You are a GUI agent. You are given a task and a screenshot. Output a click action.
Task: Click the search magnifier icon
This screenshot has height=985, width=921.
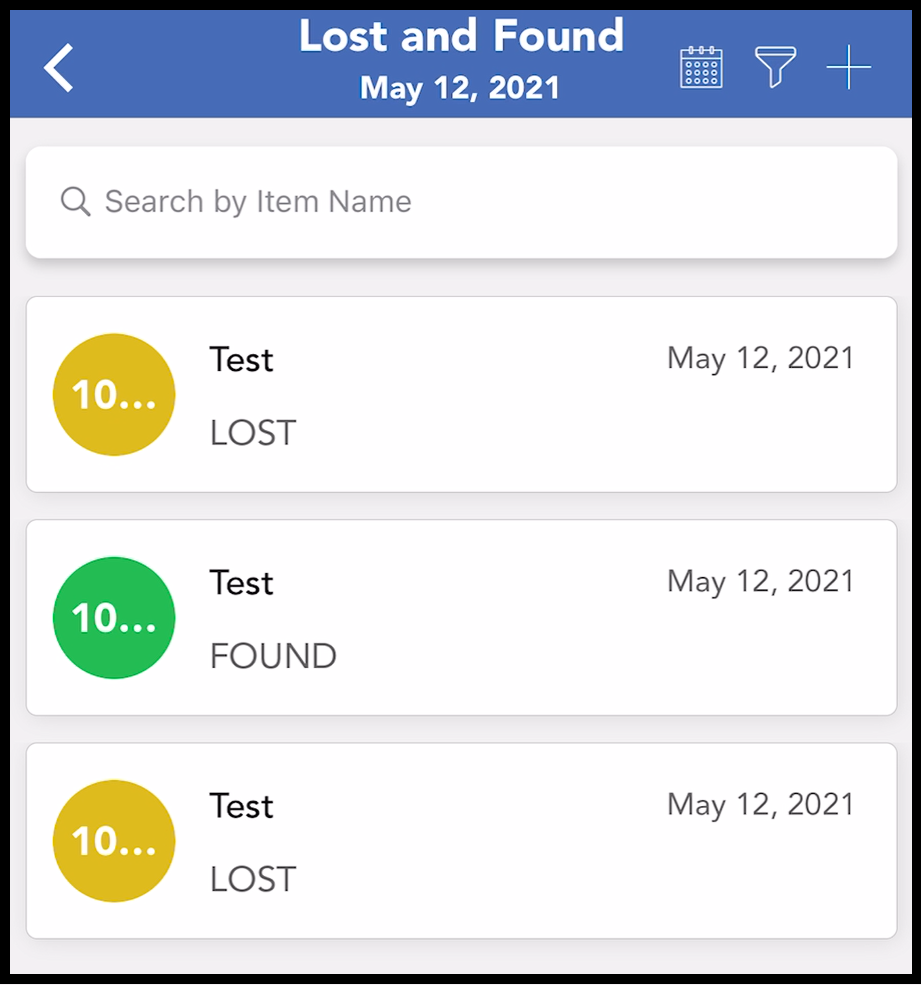tap(74, 201)
